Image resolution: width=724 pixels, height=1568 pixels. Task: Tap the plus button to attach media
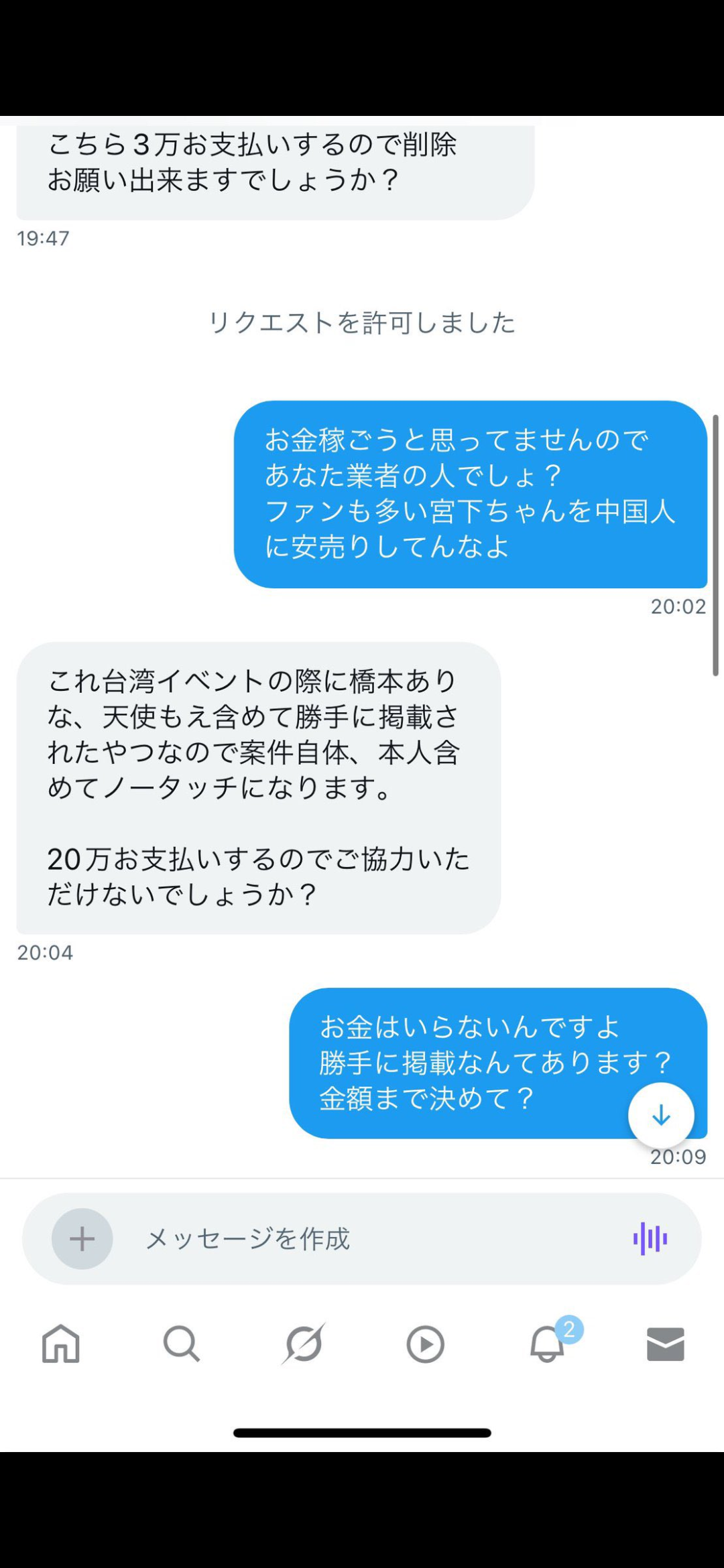(x=82, y=1238)
